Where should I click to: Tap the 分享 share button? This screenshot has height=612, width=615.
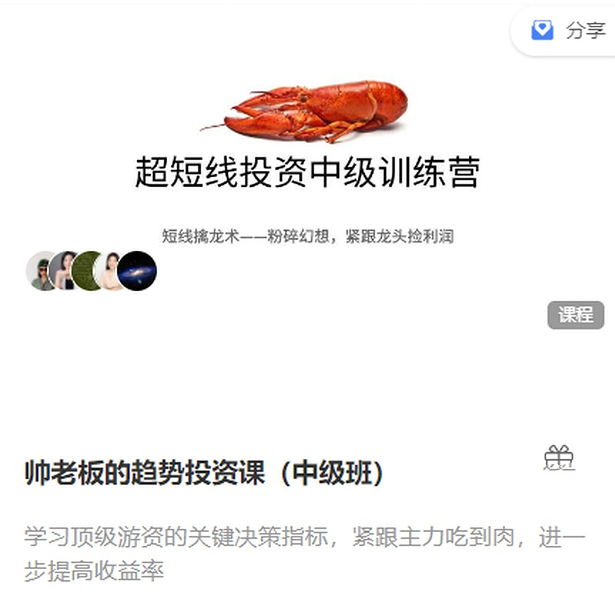pyautogui.click(x=567, y=31)
